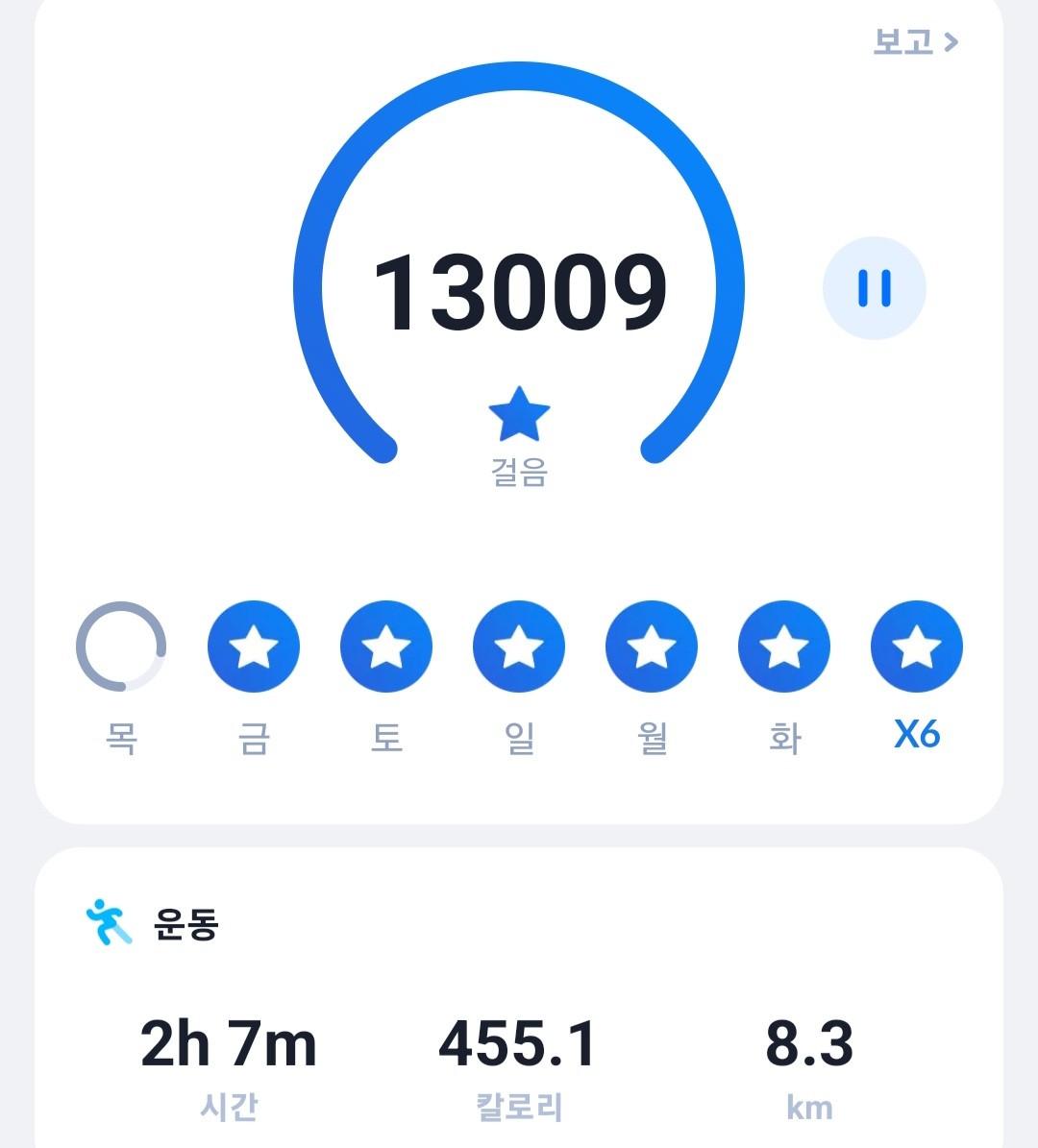This screenshot has width=1038, height=1148.
Task: Select the 화 day star
Action: click(784, 647)
